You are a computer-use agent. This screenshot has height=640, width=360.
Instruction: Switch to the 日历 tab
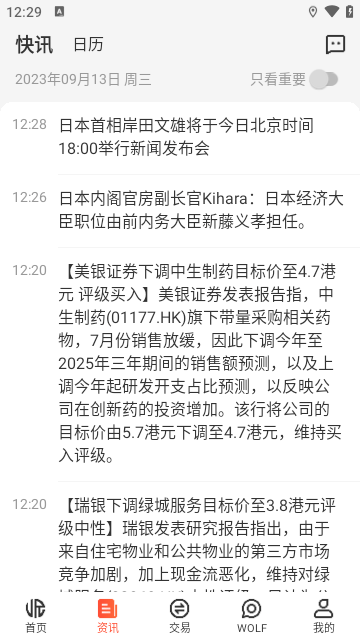tap(88, 44)
